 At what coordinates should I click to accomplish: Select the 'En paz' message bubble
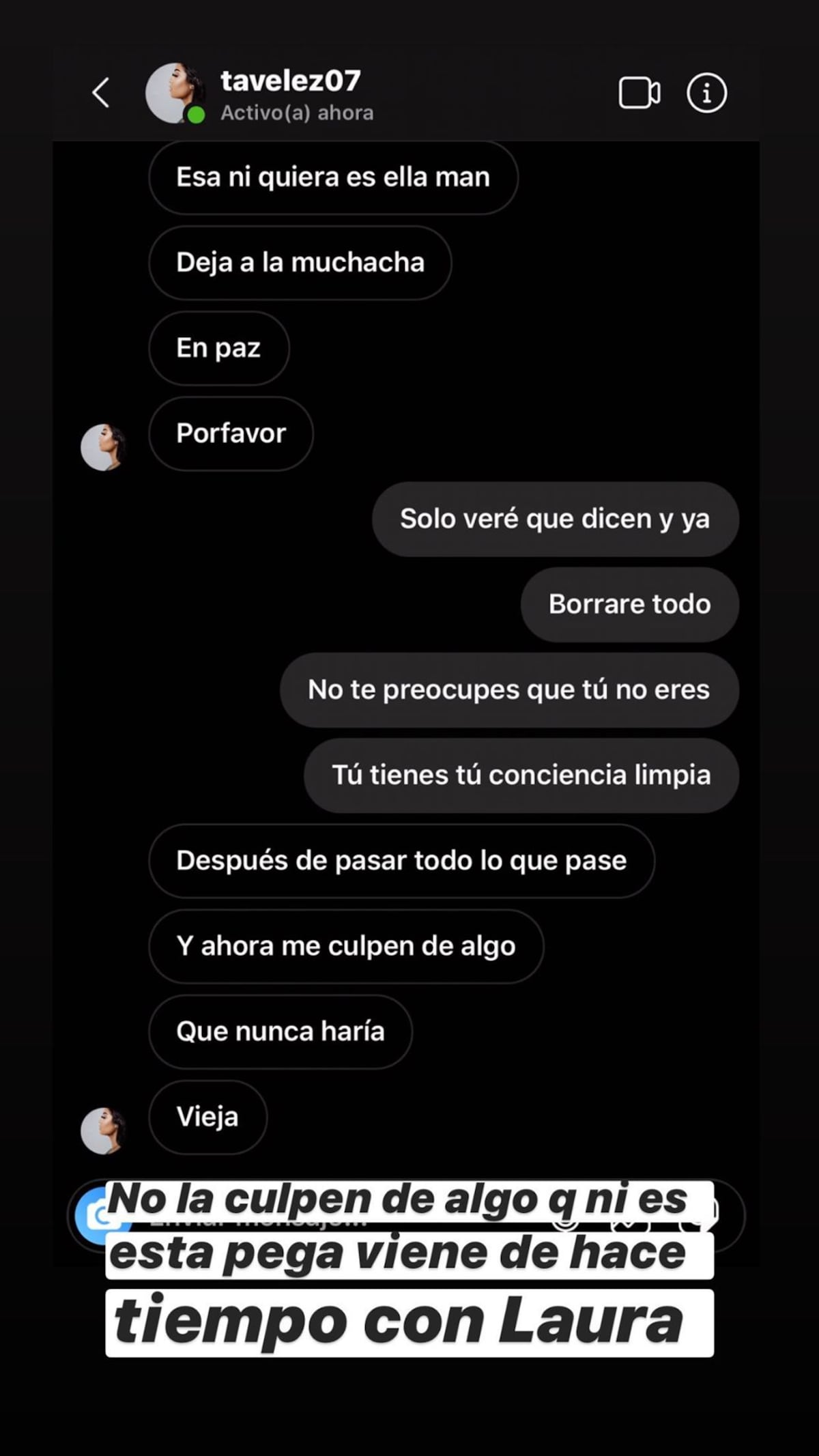coord(218,348)
